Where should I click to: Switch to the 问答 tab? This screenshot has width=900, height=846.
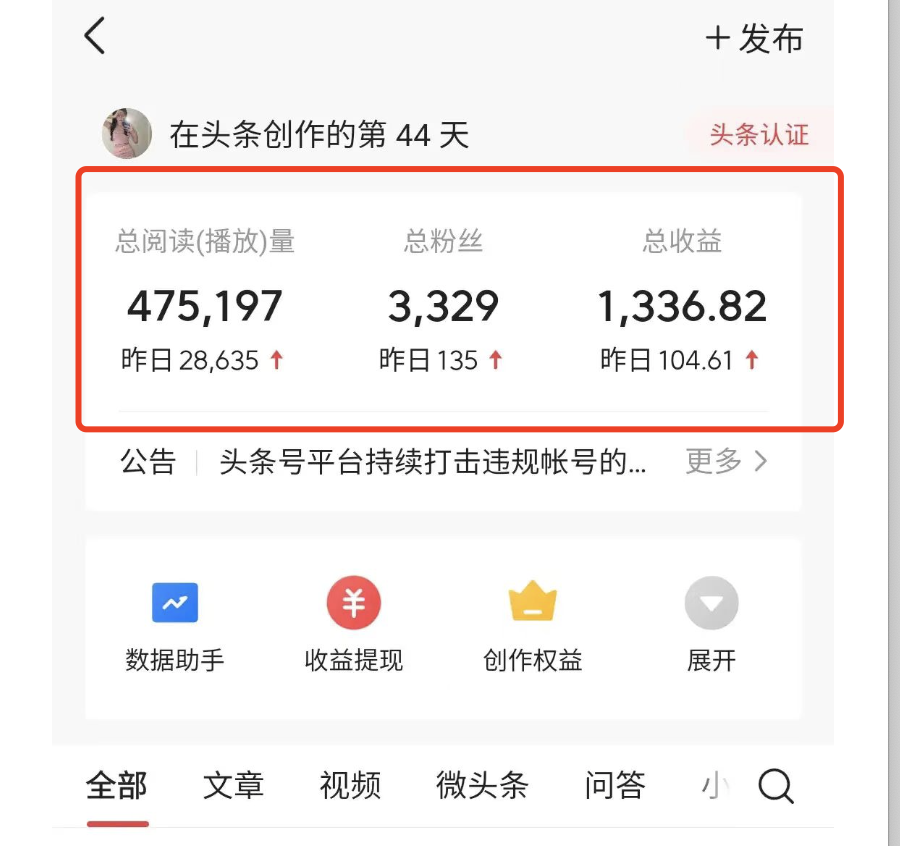click(615, 786)
